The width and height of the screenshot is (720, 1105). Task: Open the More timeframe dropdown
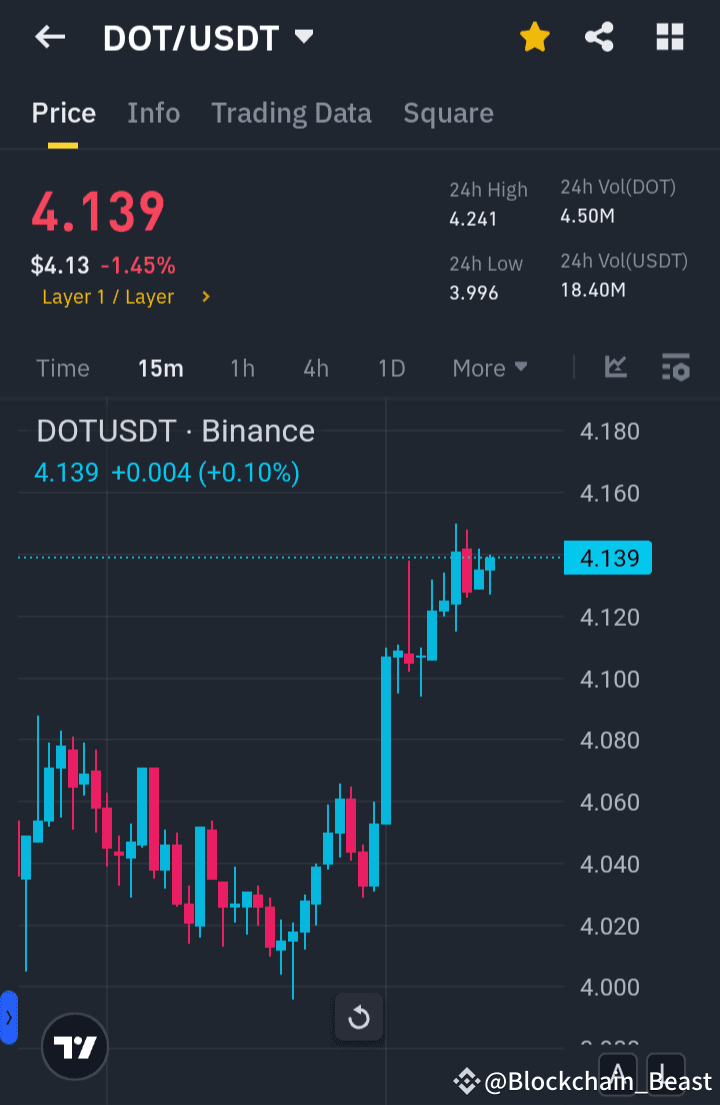(489, 368)
